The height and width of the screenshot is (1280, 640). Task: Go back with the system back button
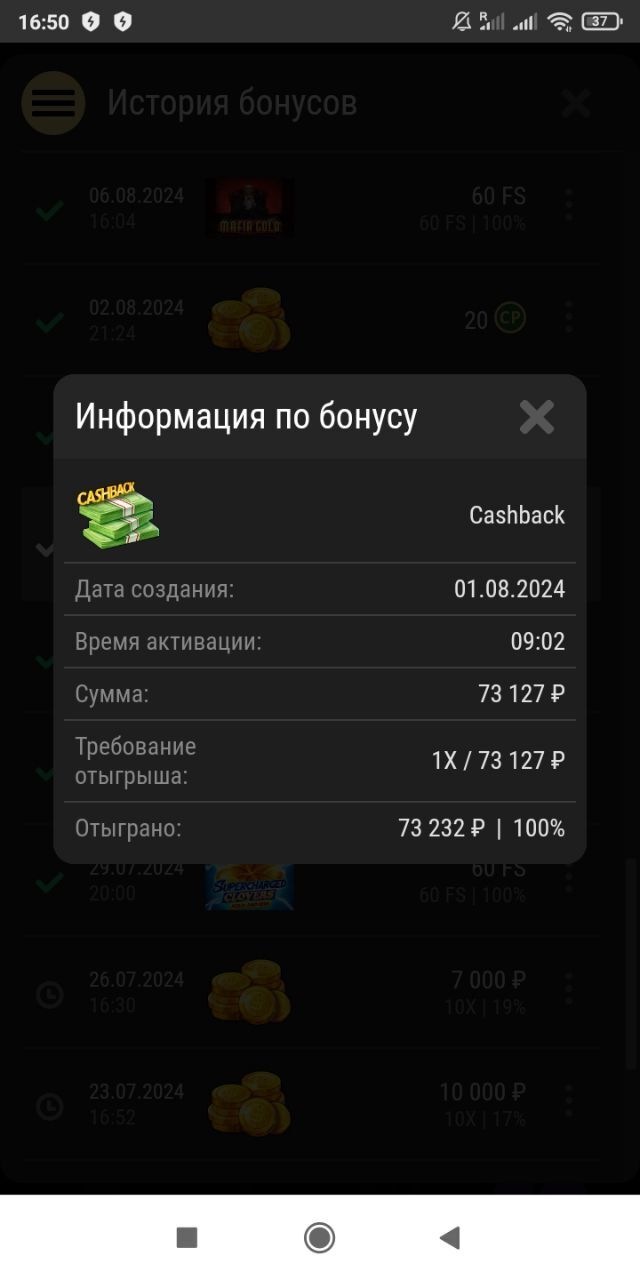point(450,1238)
